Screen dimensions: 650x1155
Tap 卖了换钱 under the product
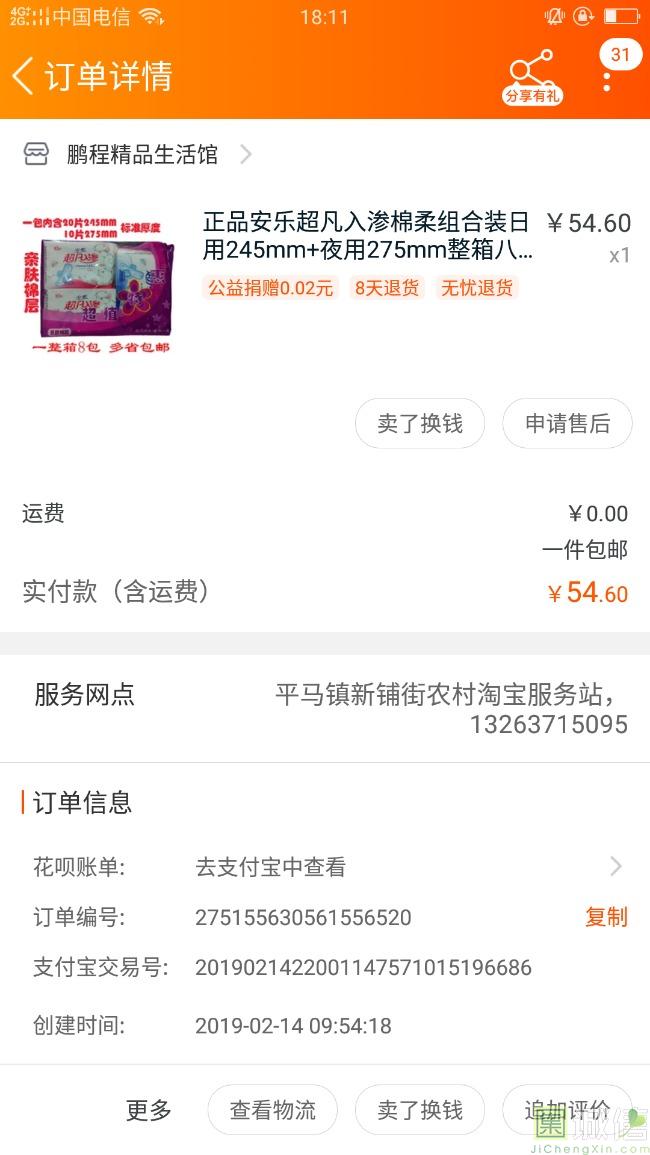click(420, 423)
